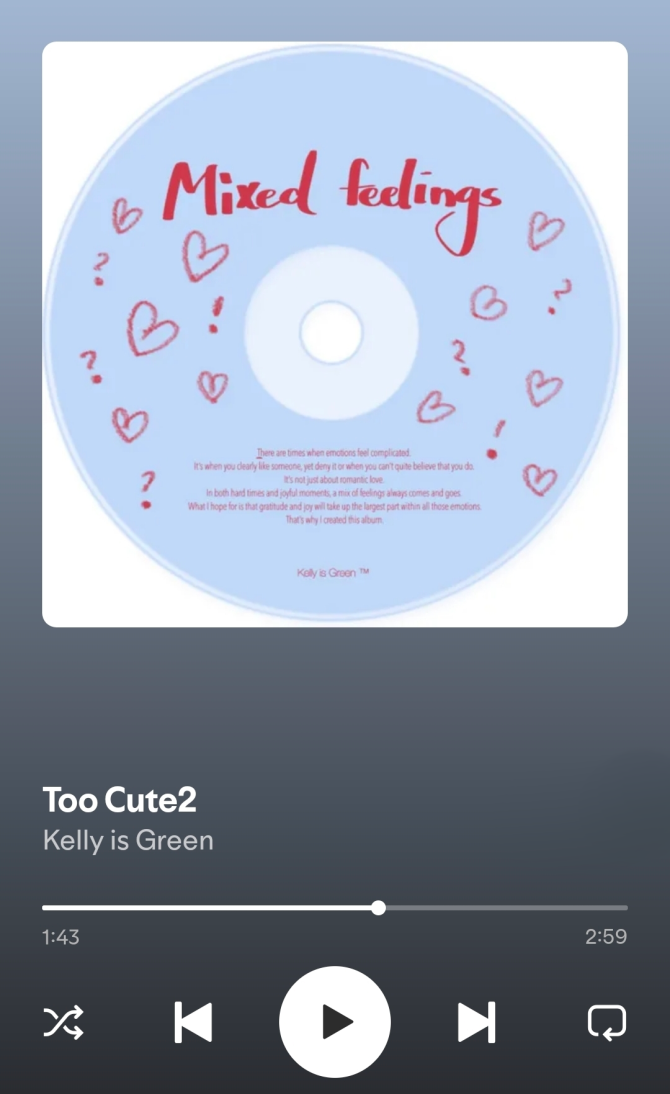This screenshot has height=1094, width=670.
Task: Open the Mixed feelings album cover
Action: pyautogui.click(x=335, y=334)
